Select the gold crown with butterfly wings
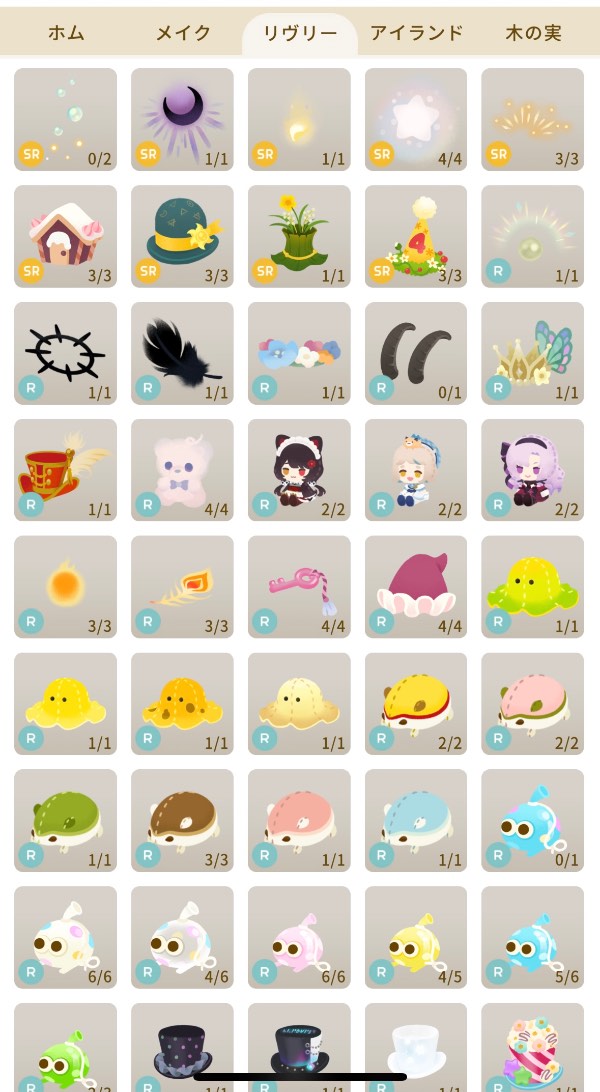The height and width of the screenshot is (1092, 600). tap(532, 353)
